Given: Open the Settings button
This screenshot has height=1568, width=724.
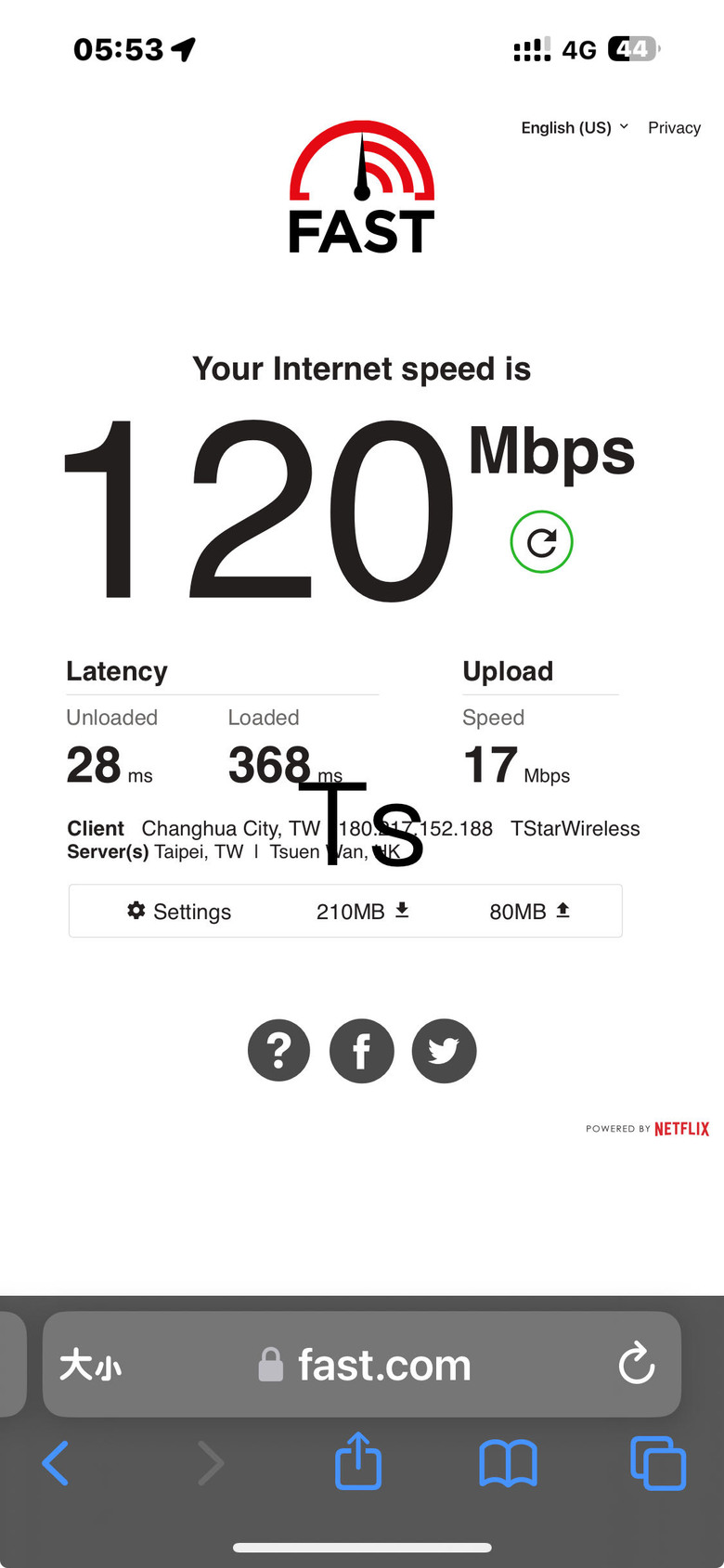Looking at the screenshot, I should [x=179, y=912].
